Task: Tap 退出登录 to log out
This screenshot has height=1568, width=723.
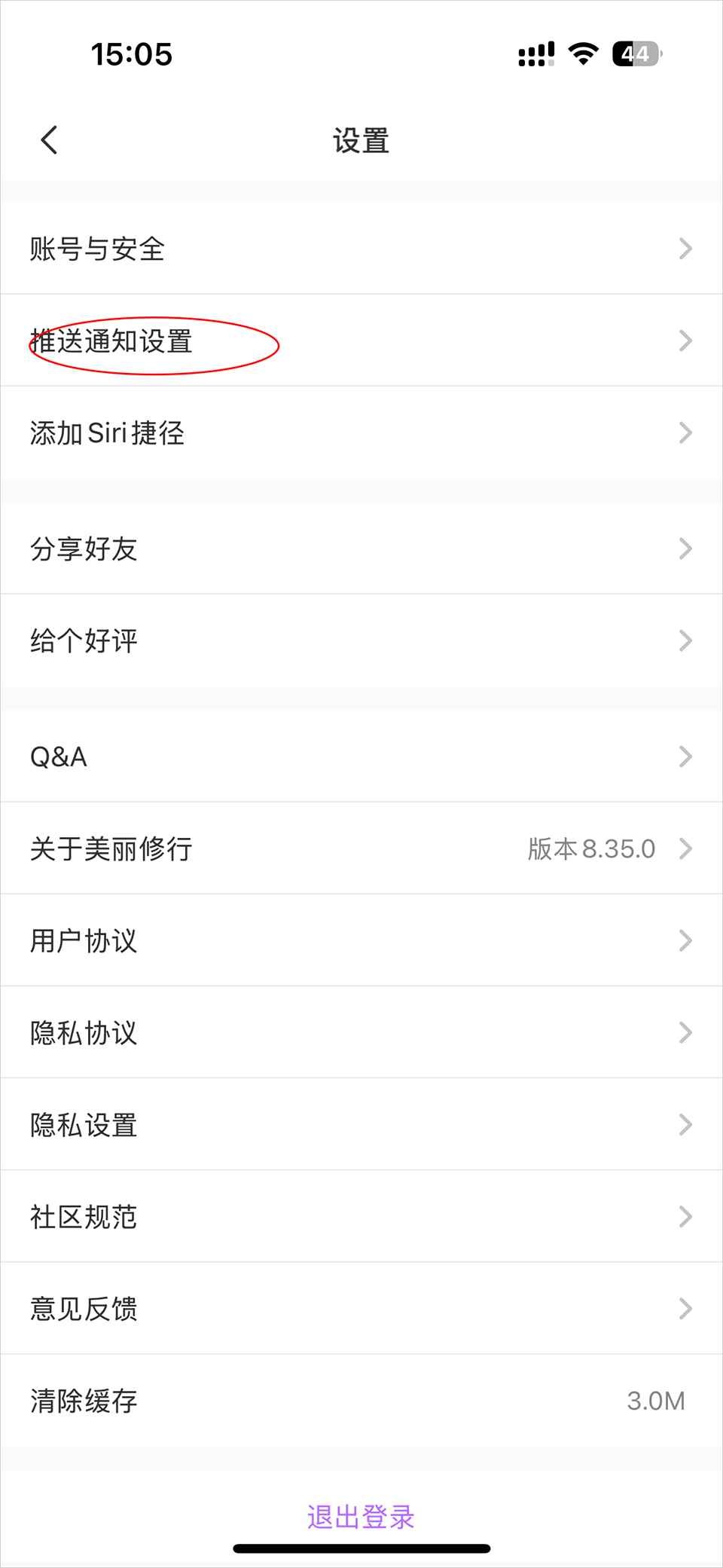Action: point(361,1517)
